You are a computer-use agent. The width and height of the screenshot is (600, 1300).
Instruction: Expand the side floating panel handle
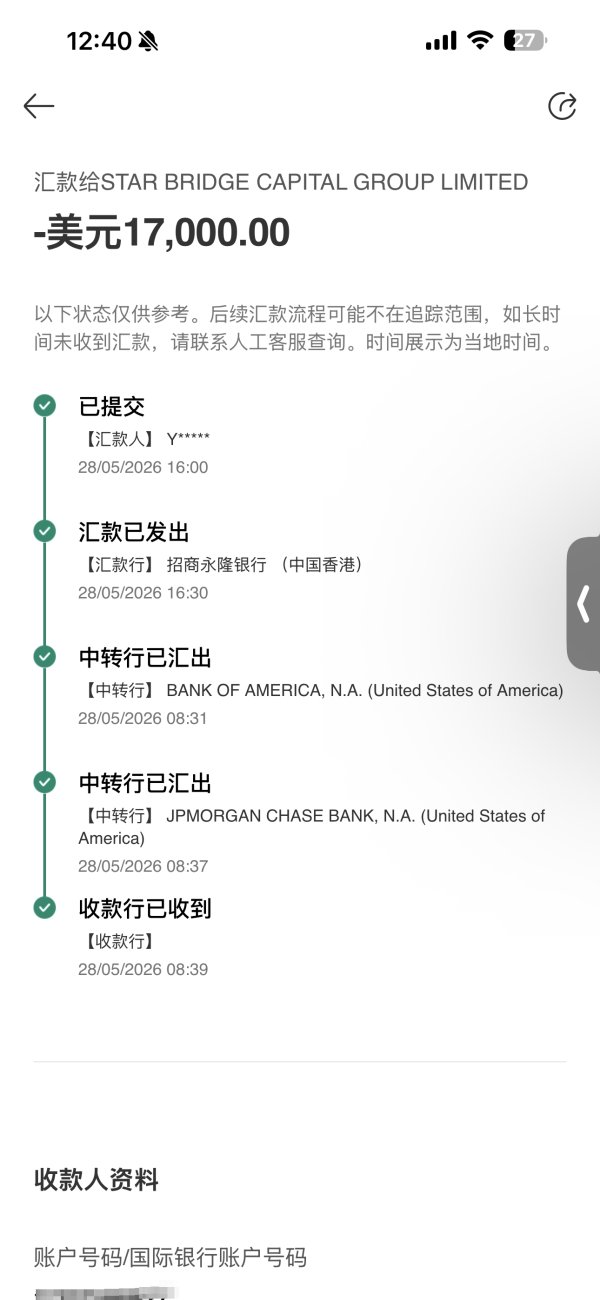(x=584, y=604)
